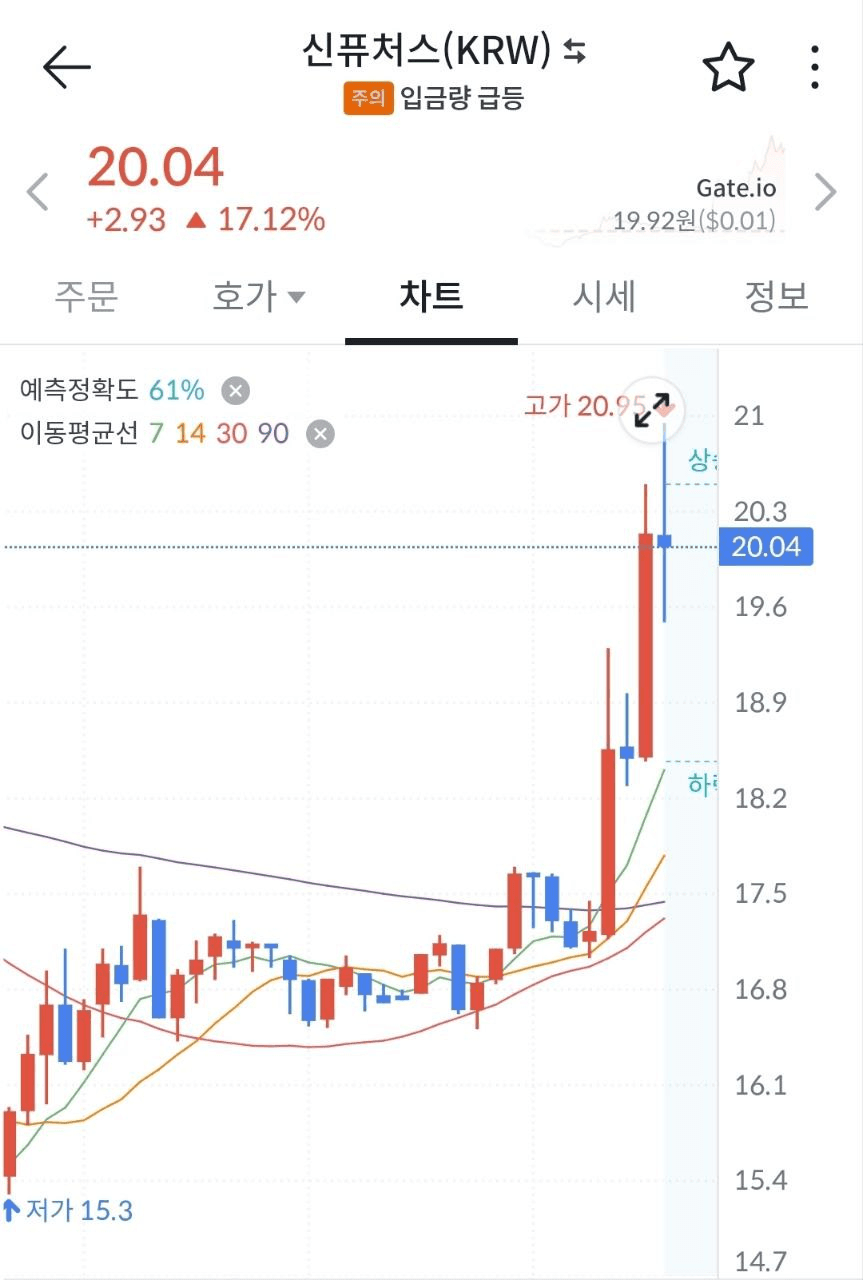
Task: Go to the next coin with the right chevron
Action: click(x=825, y=192)
